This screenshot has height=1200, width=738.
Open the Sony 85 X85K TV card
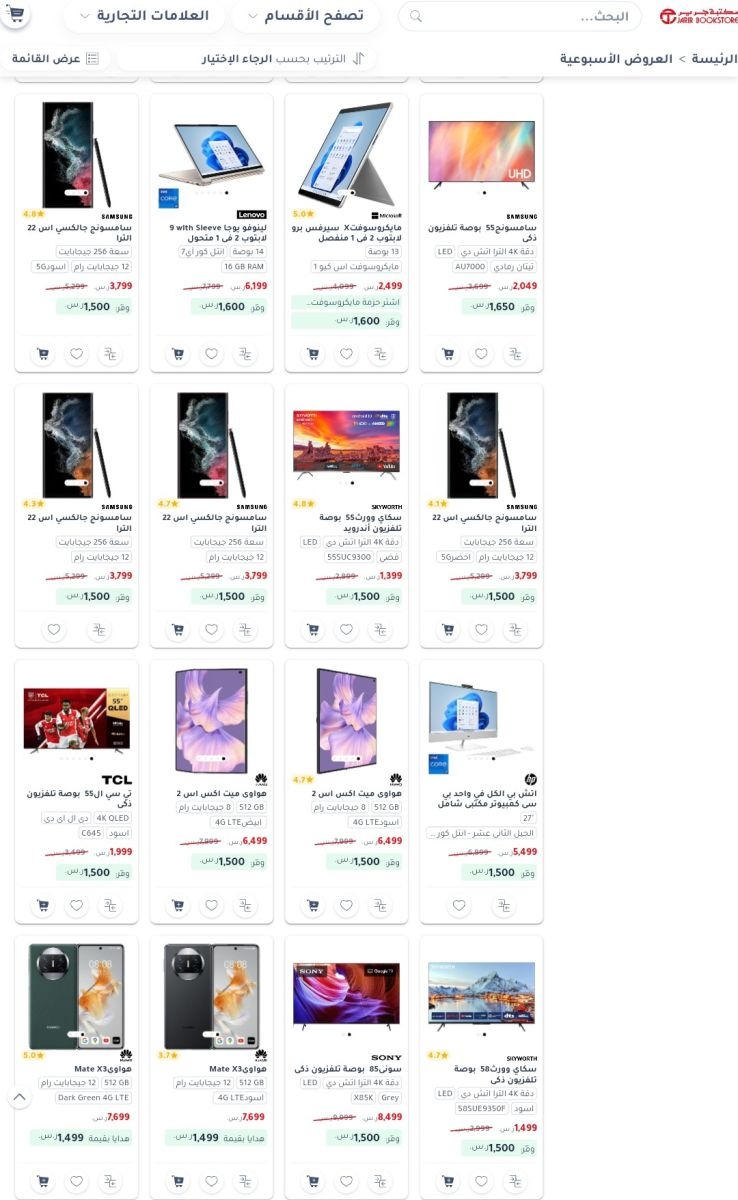[x=346, y=1000]
